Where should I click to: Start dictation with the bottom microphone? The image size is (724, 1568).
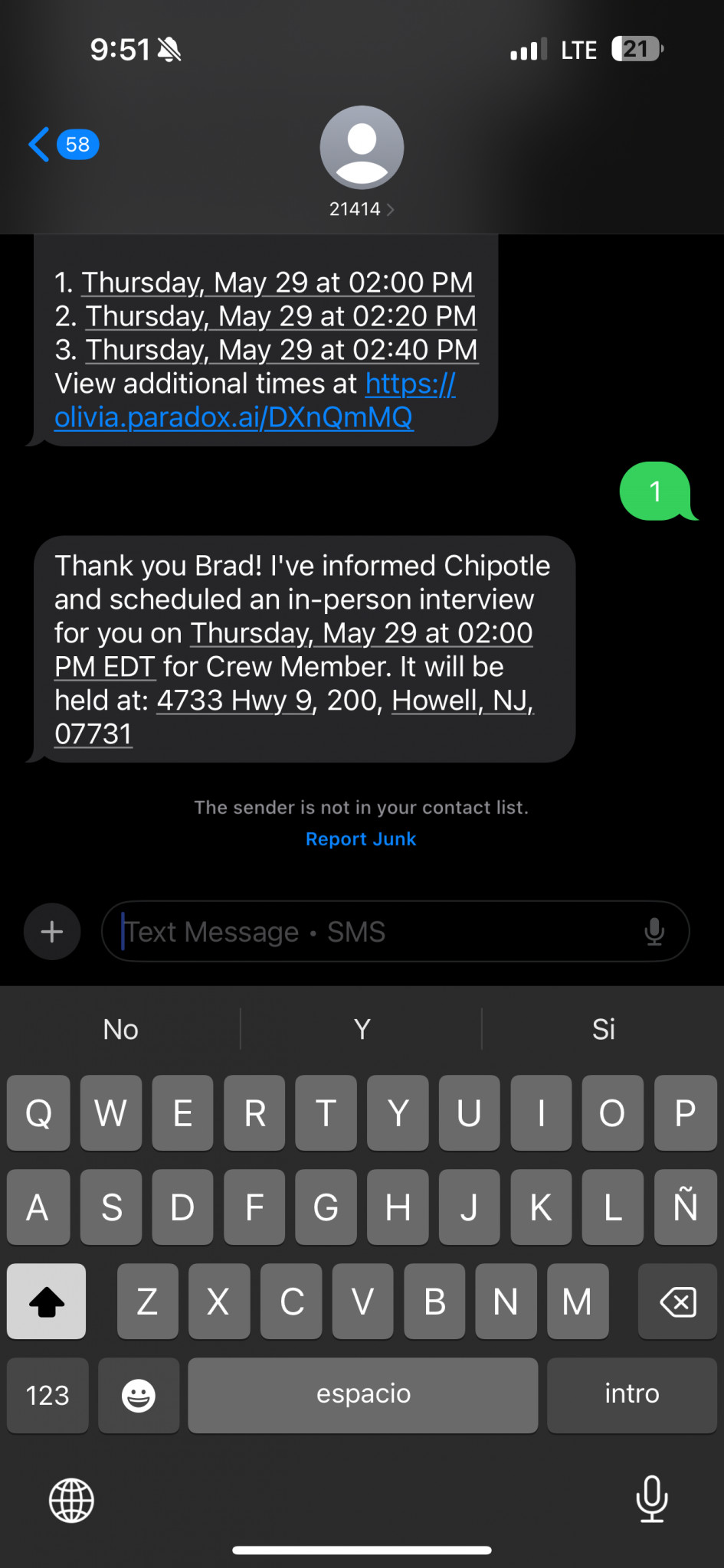[652, 1499]
